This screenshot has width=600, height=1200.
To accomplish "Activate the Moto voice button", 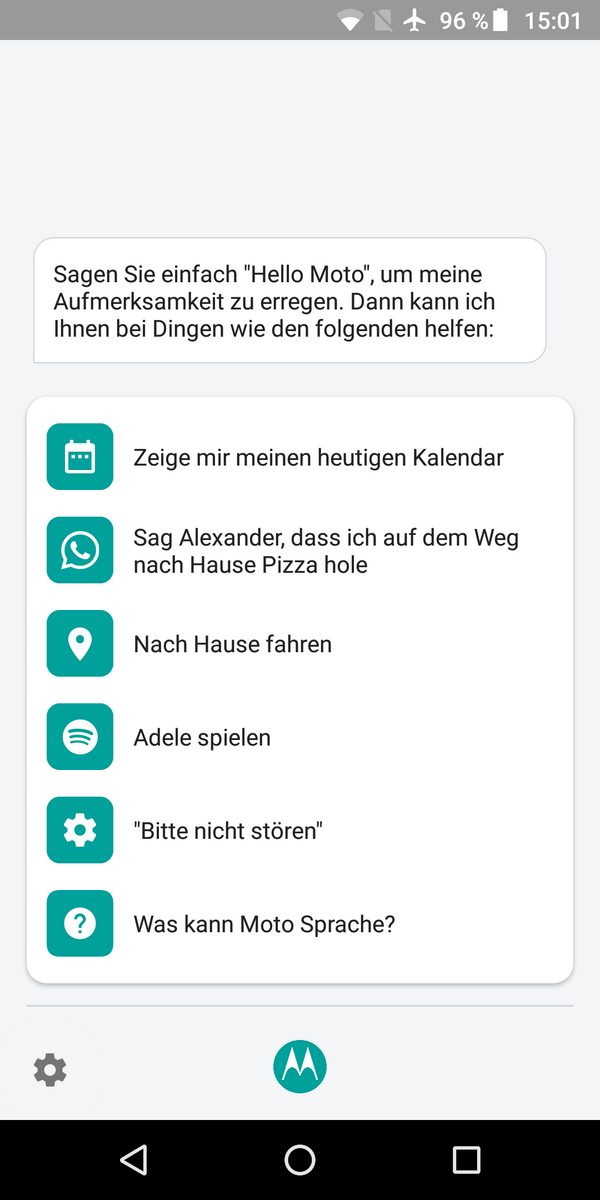I will [300, 1067].
